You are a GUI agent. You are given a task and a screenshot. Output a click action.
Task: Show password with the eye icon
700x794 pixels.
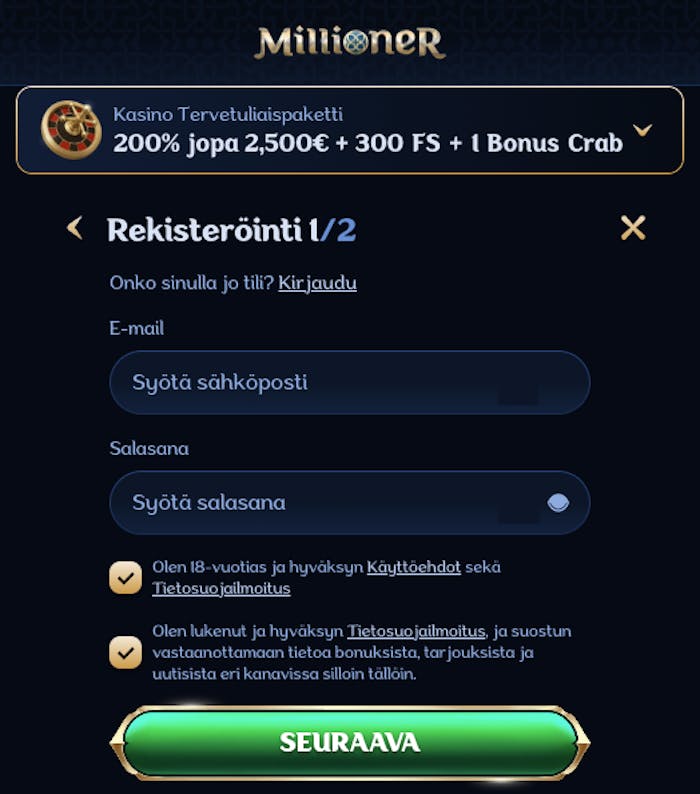click(x=558, y=502)
